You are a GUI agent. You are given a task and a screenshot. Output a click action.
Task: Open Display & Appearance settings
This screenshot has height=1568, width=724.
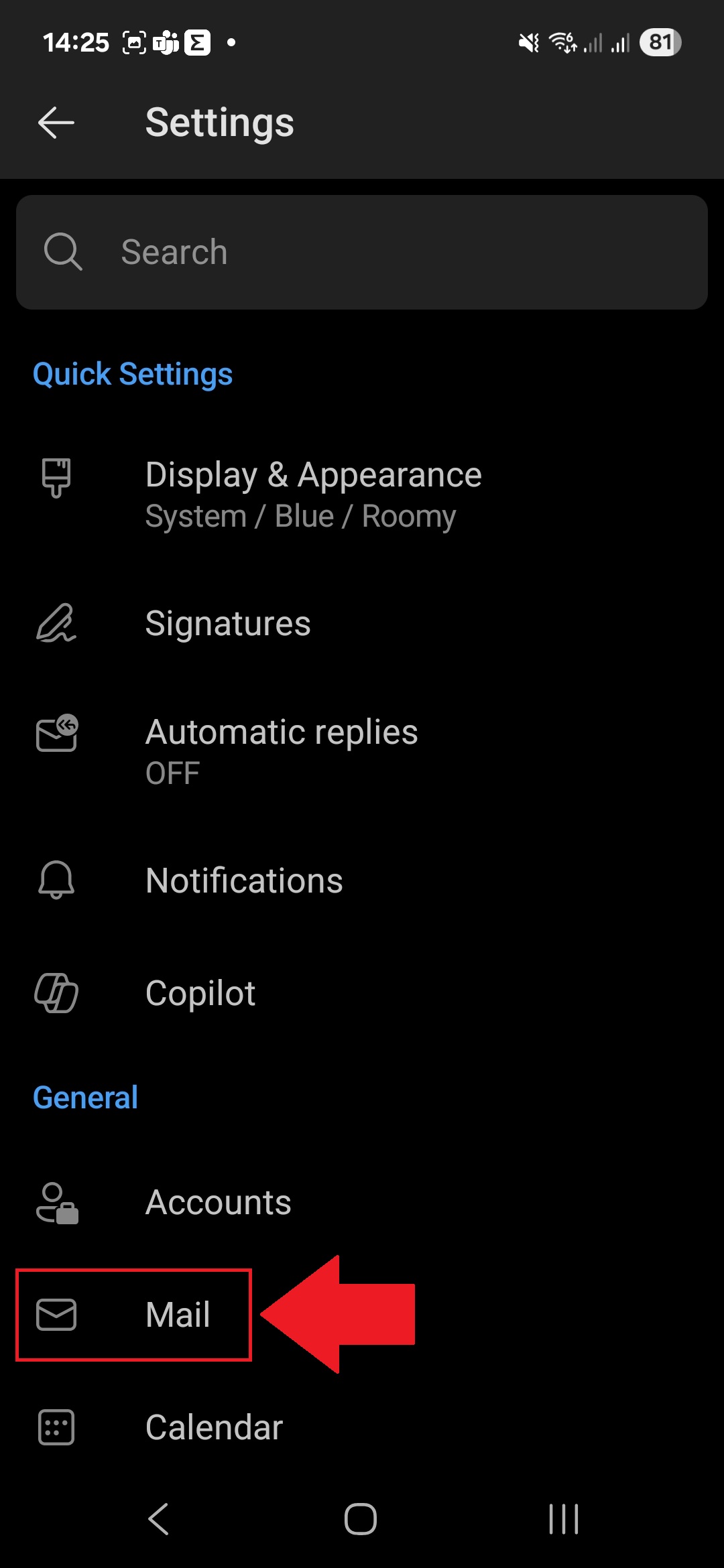pos(362,495)
